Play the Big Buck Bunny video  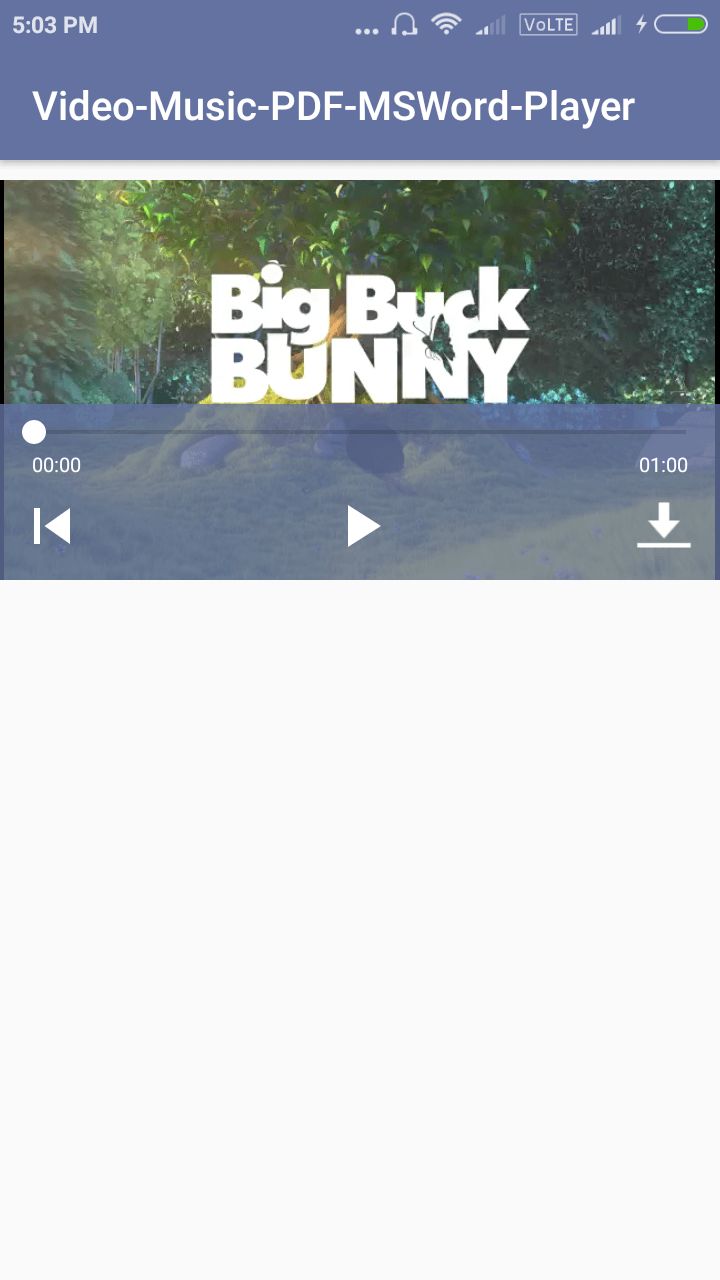pos(363,526)
